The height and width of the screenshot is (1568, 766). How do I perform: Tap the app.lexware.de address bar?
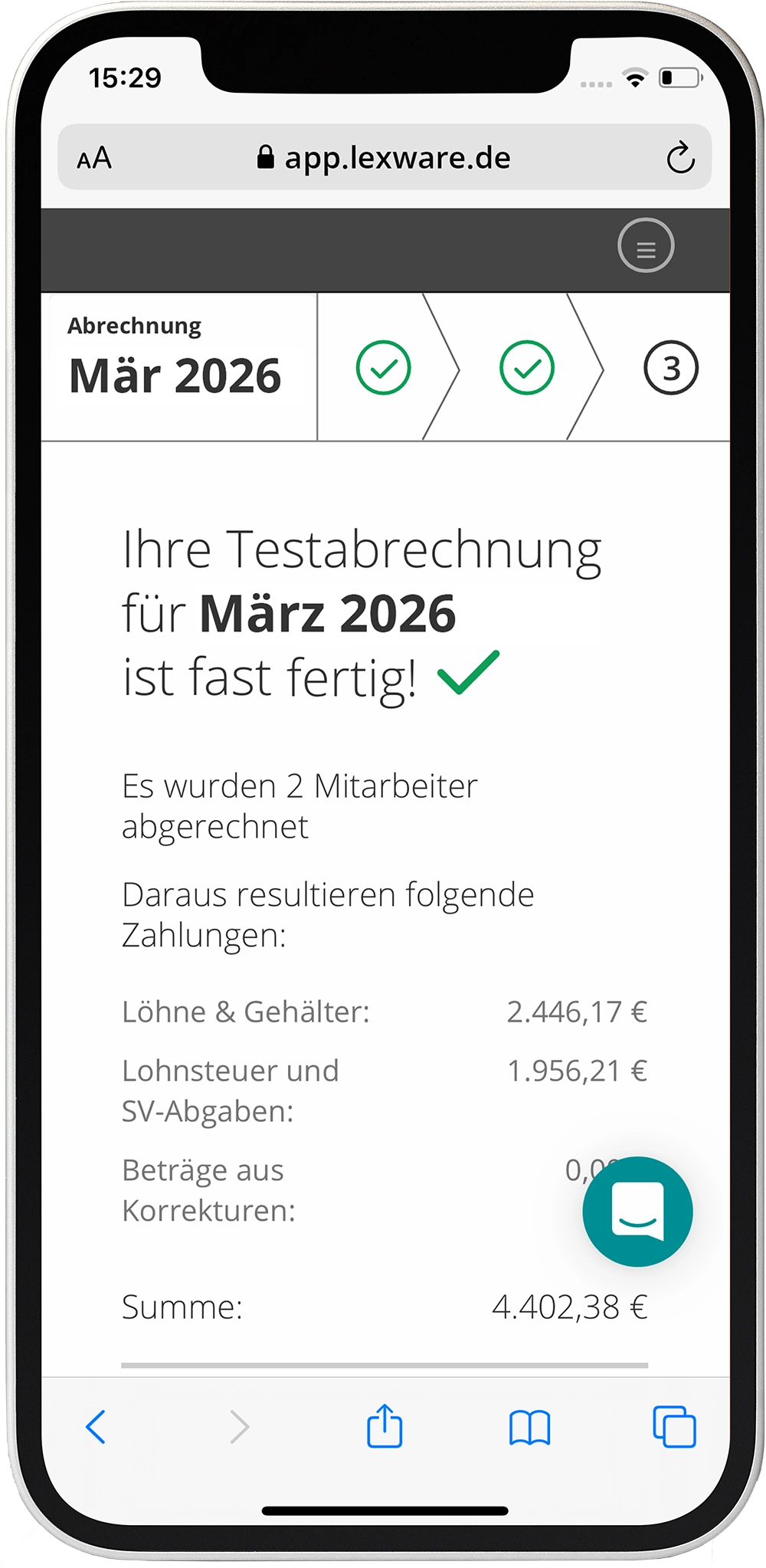(385, 158)
